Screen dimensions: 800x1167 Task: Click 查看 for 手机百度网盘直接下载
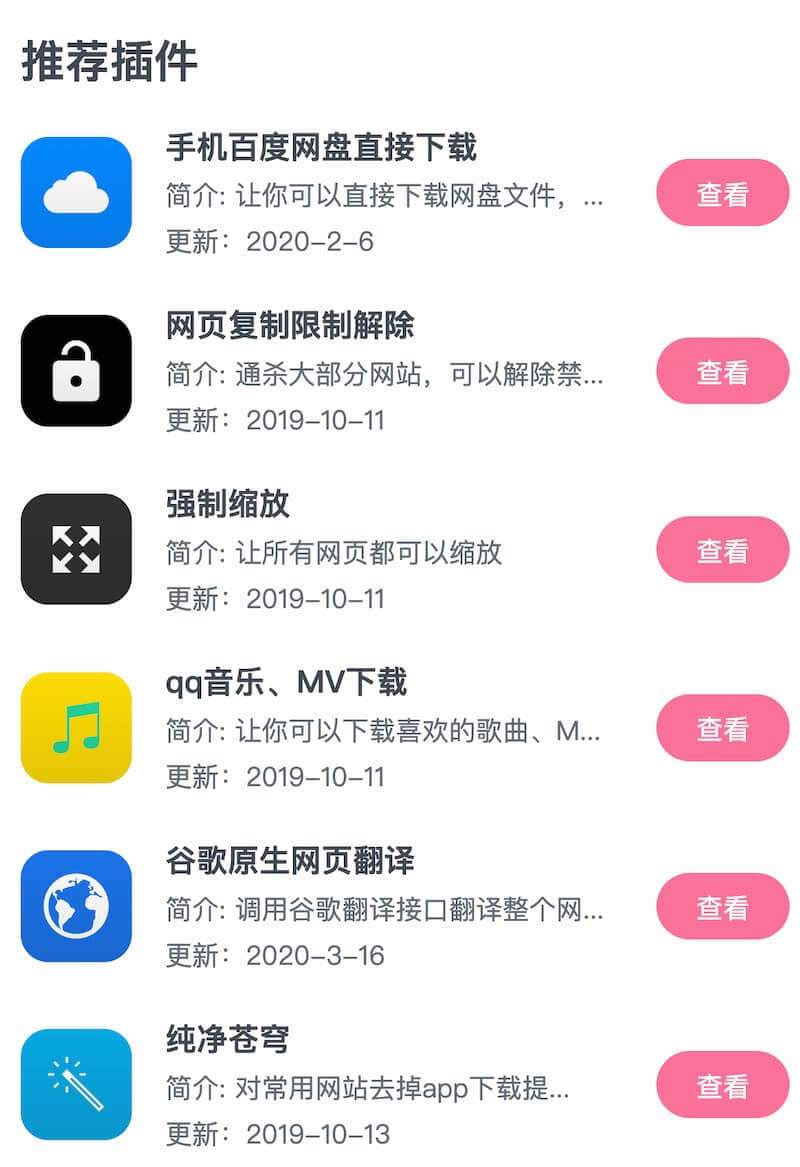[x=722, y=193]
